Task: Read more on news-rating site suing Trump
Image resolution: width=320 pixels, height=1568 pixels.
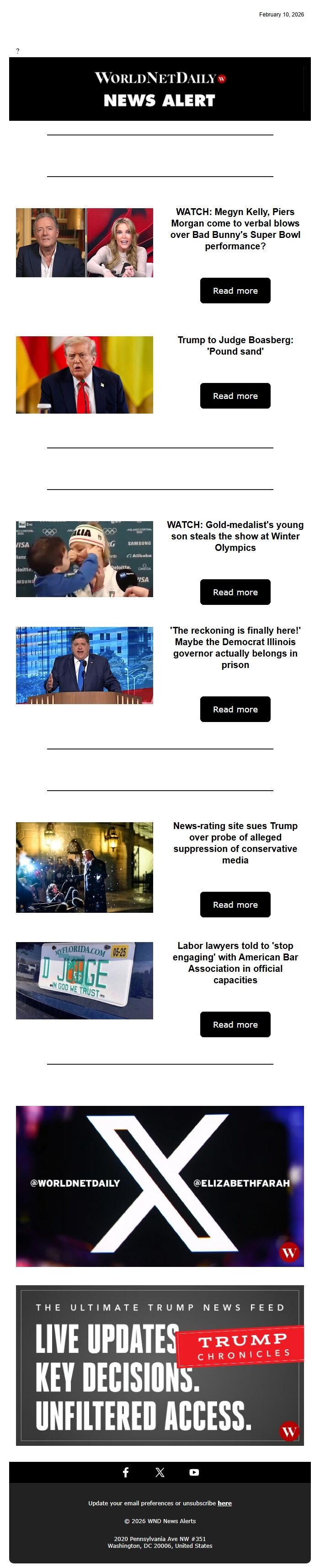Action: coord(235,905)
